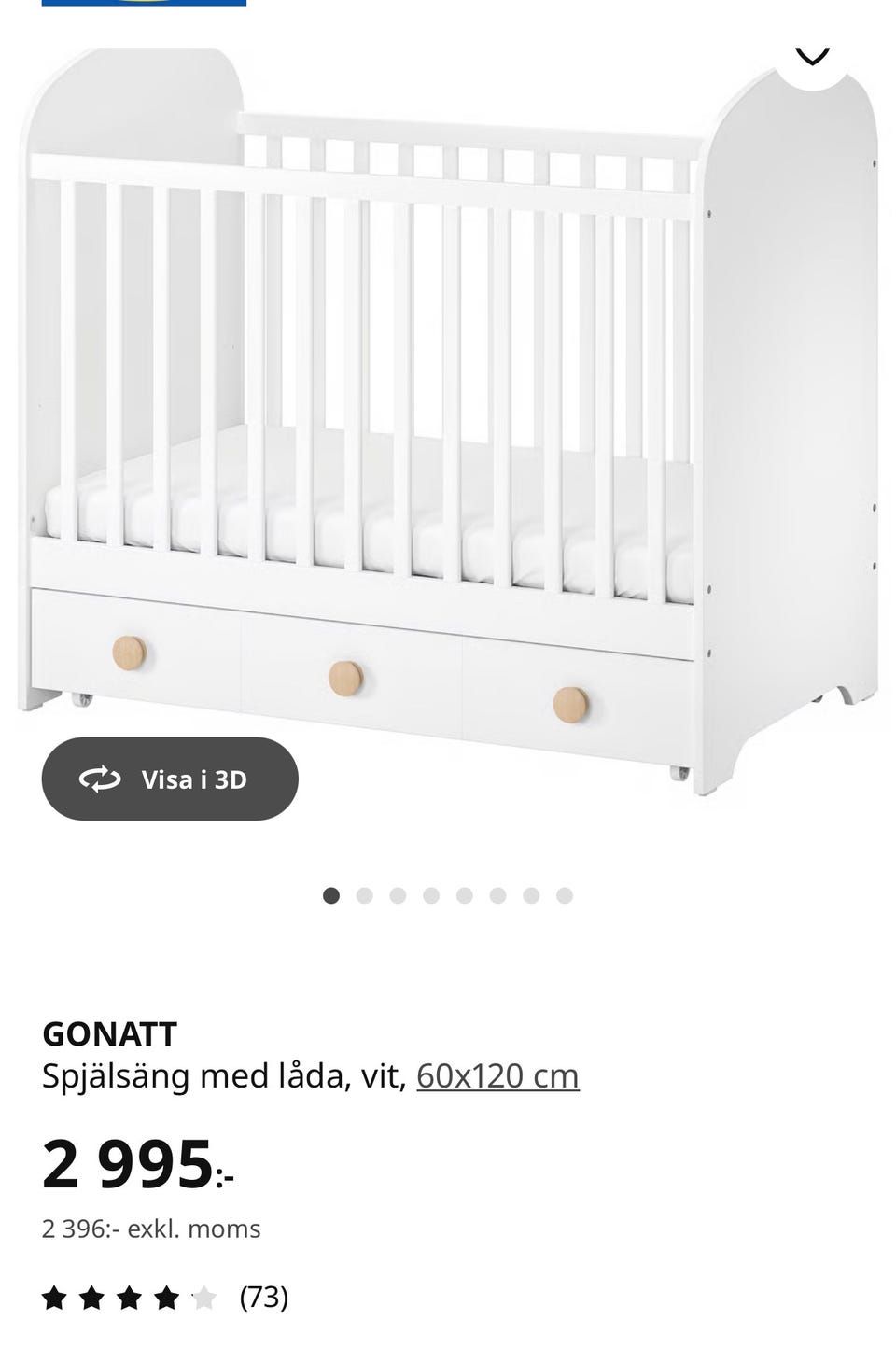Open the GONATT crib product image

(448, 420)
